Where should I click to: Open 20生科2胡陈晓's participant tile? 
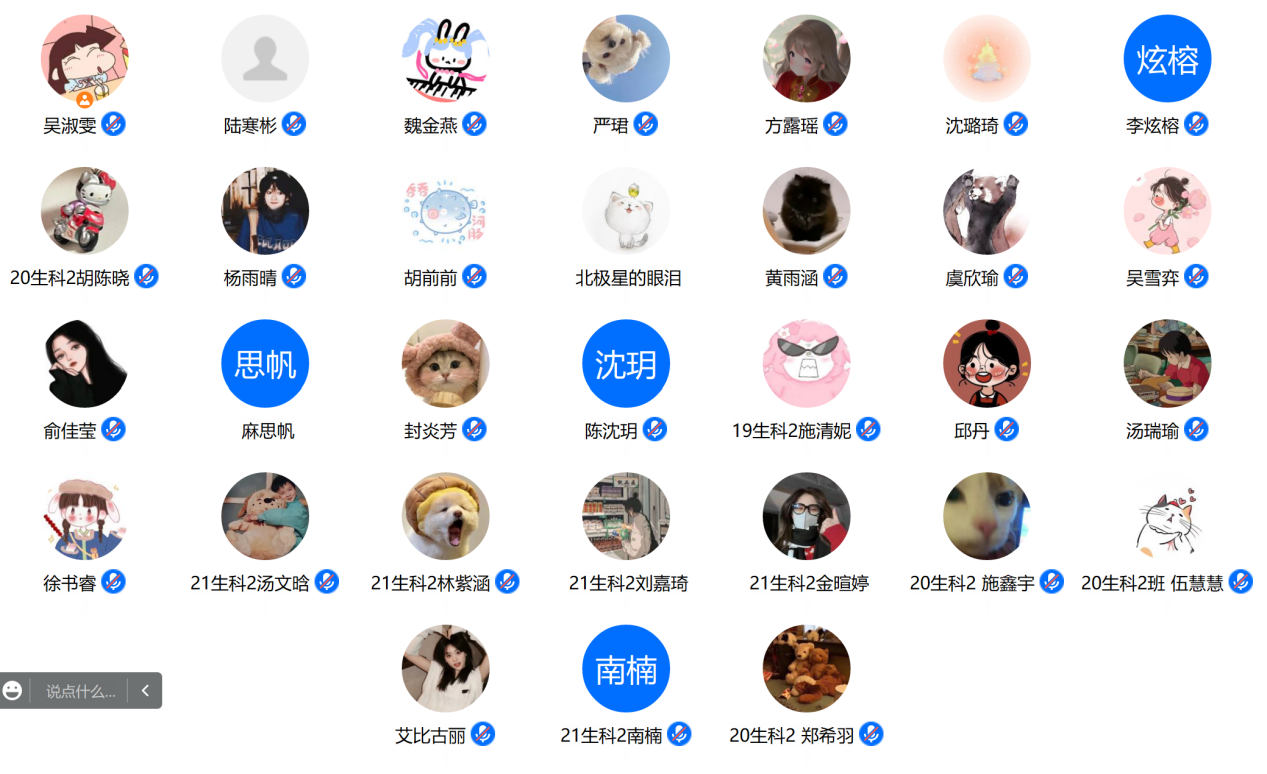85,211
